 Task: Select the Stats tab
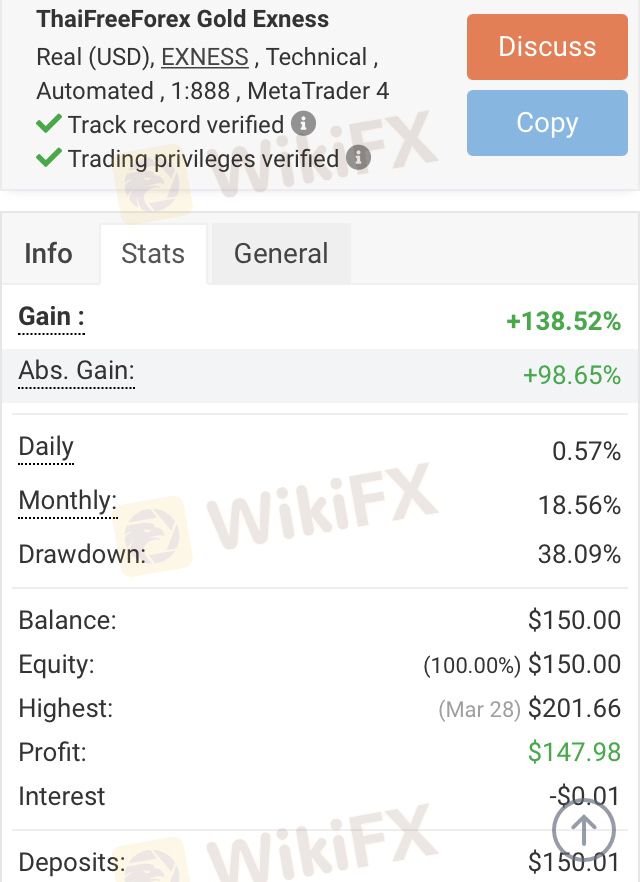[x=153, y=254]
